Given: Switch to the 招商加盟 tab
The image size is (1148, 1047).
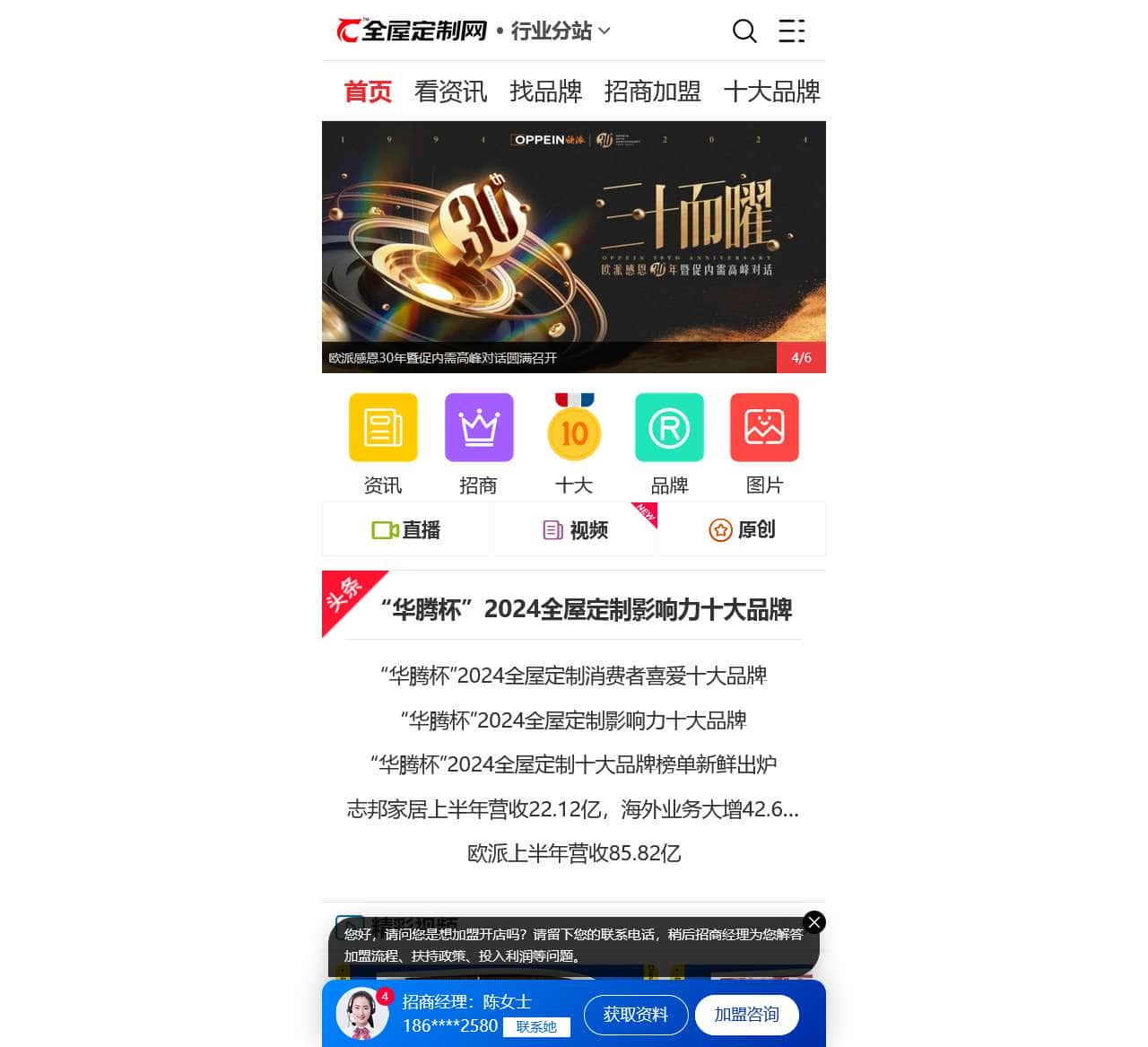Looking at the screenshot, I should 652,92.
